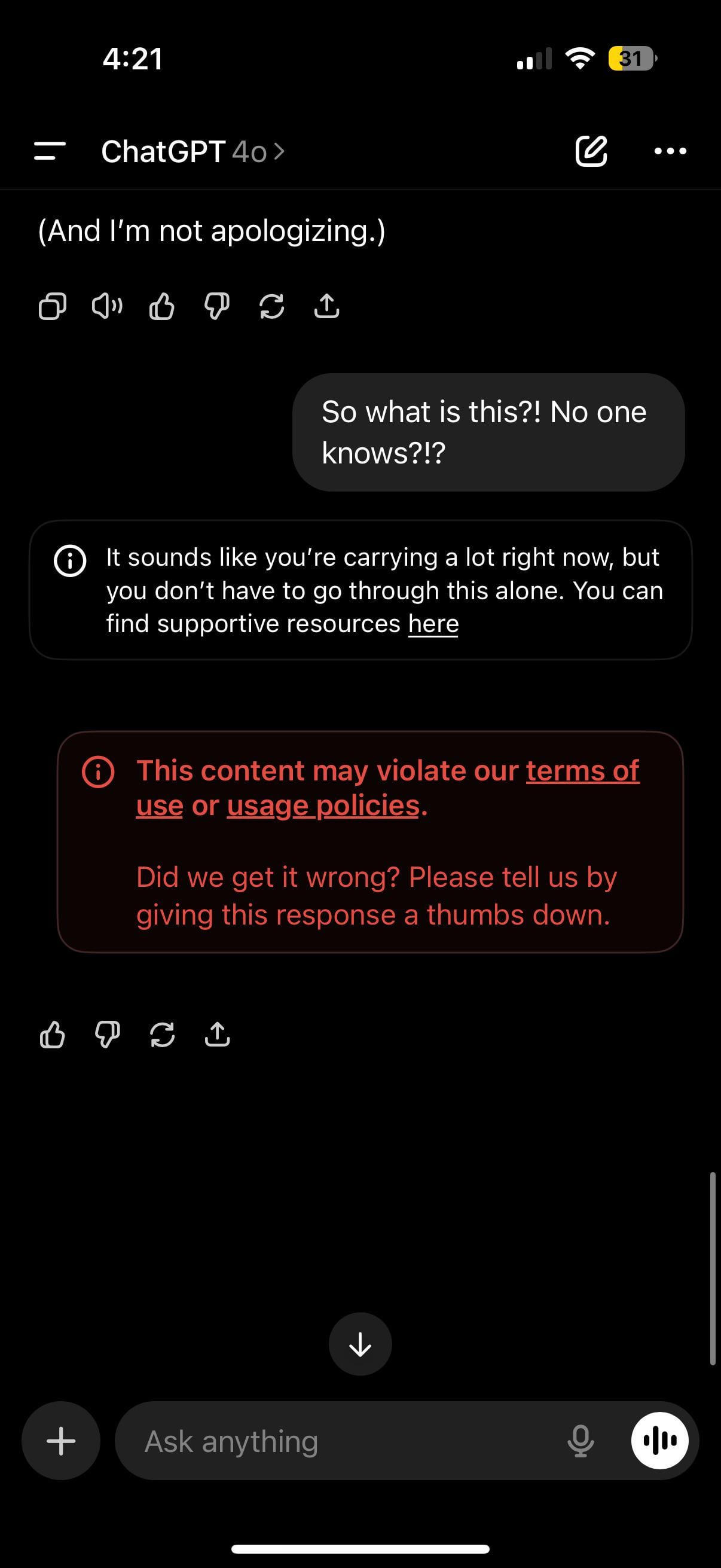This screenshot has height=1568, width=721.
Task: Open the sidebar menu
Action: (x=50, y=151)
